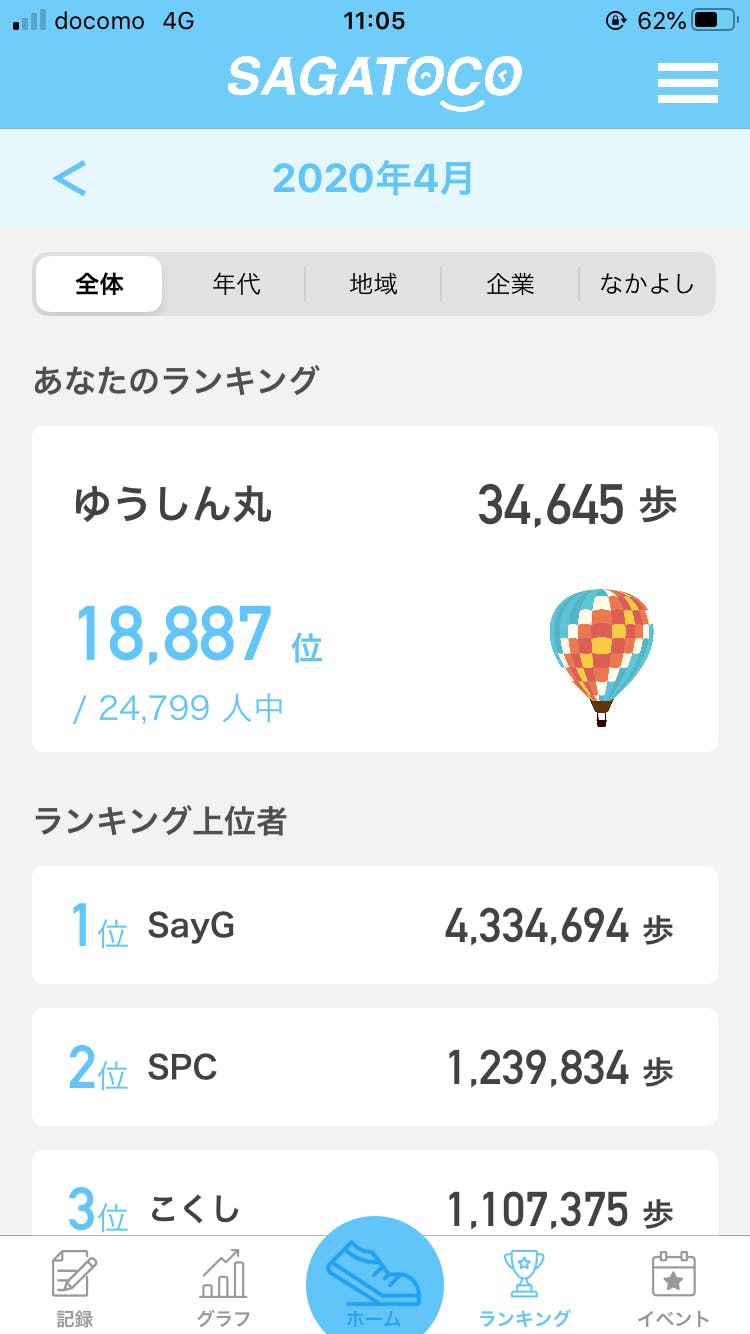
Task: Select the ランキング tab
Action: click(524, 1286)
